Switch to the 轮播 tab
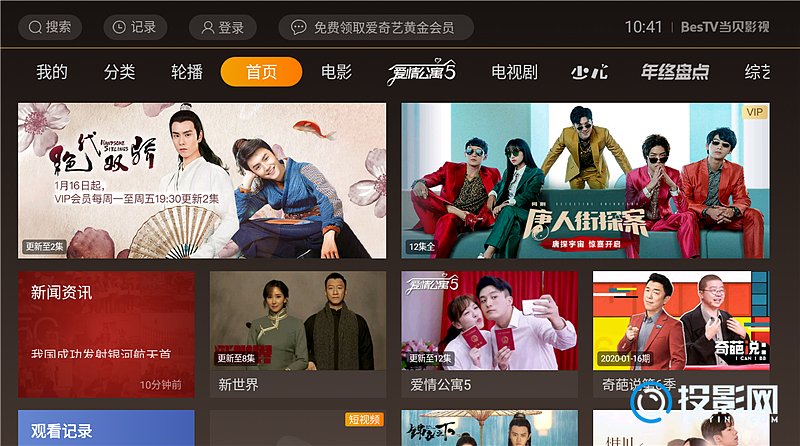 [x=187, y=72]
